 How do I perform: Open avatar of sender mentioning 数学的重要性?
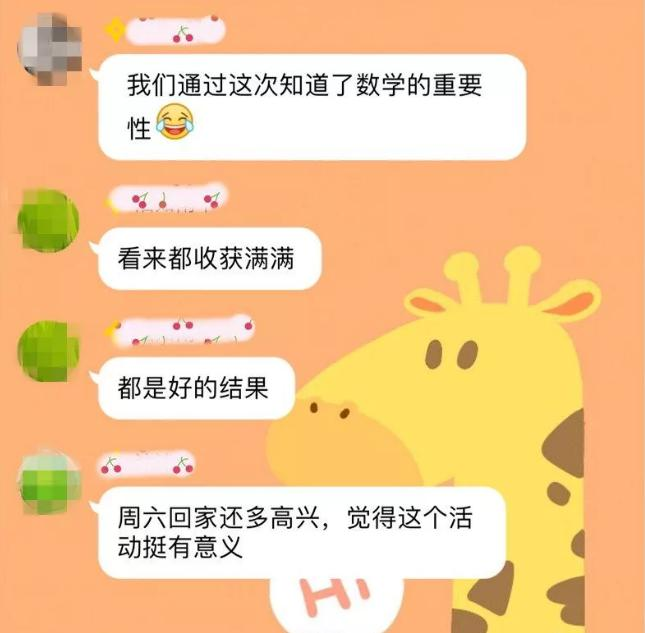click(x=50, y=46)
